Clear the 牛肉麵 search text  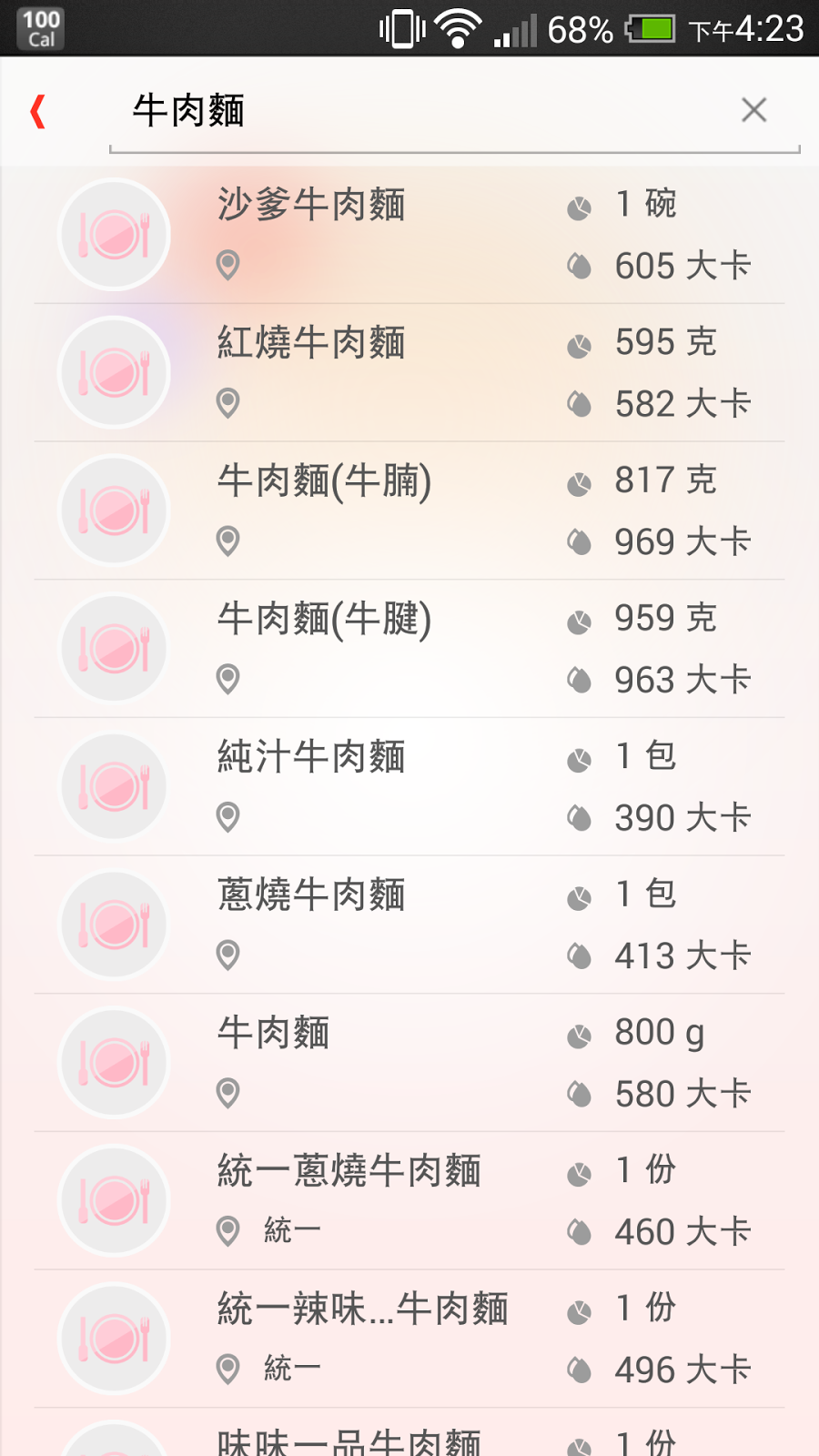(753, 110)
